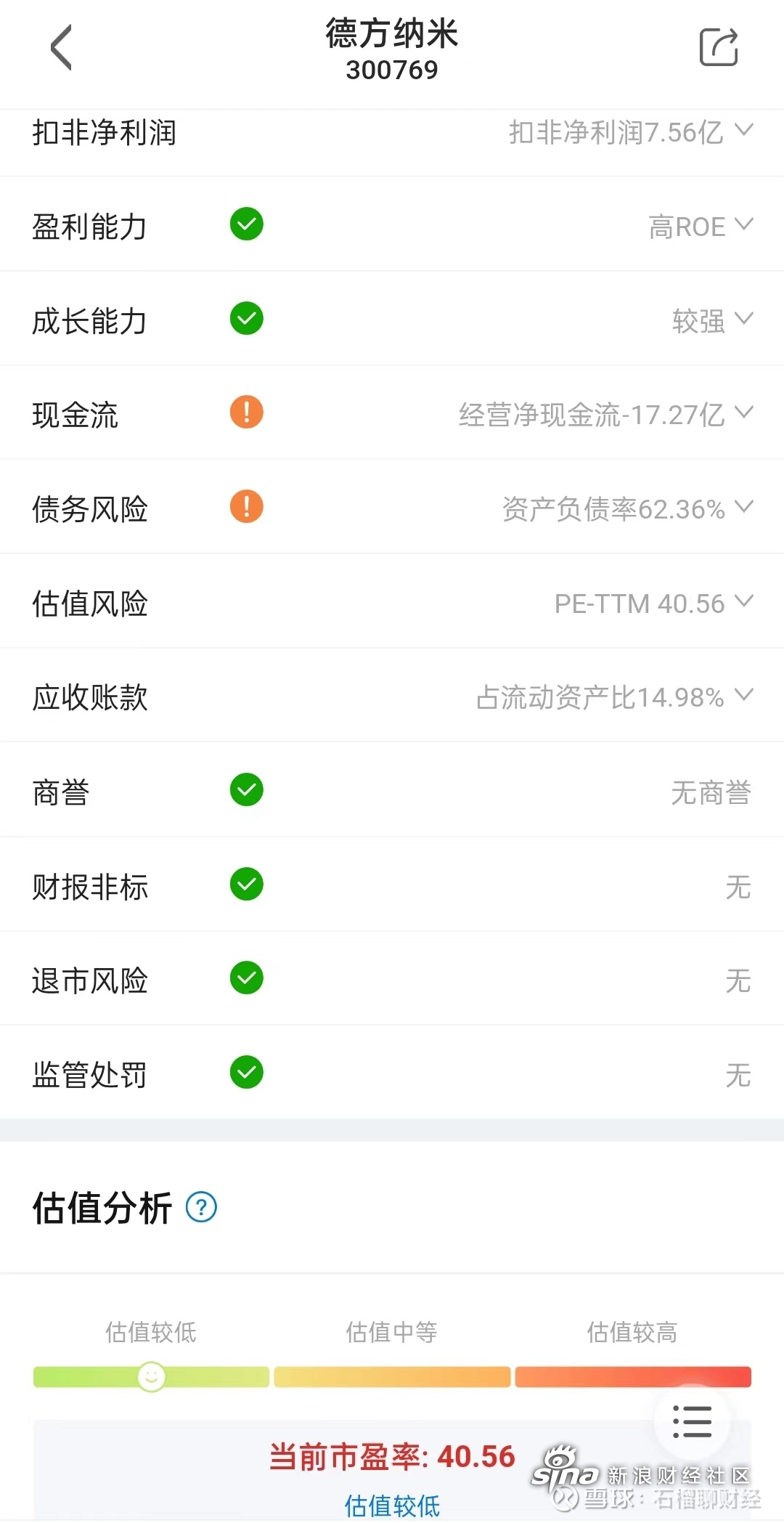This screenshot has width=784, height=1523.
Task: Expand the 成长能力 较强 row
Action: (392, 319)
